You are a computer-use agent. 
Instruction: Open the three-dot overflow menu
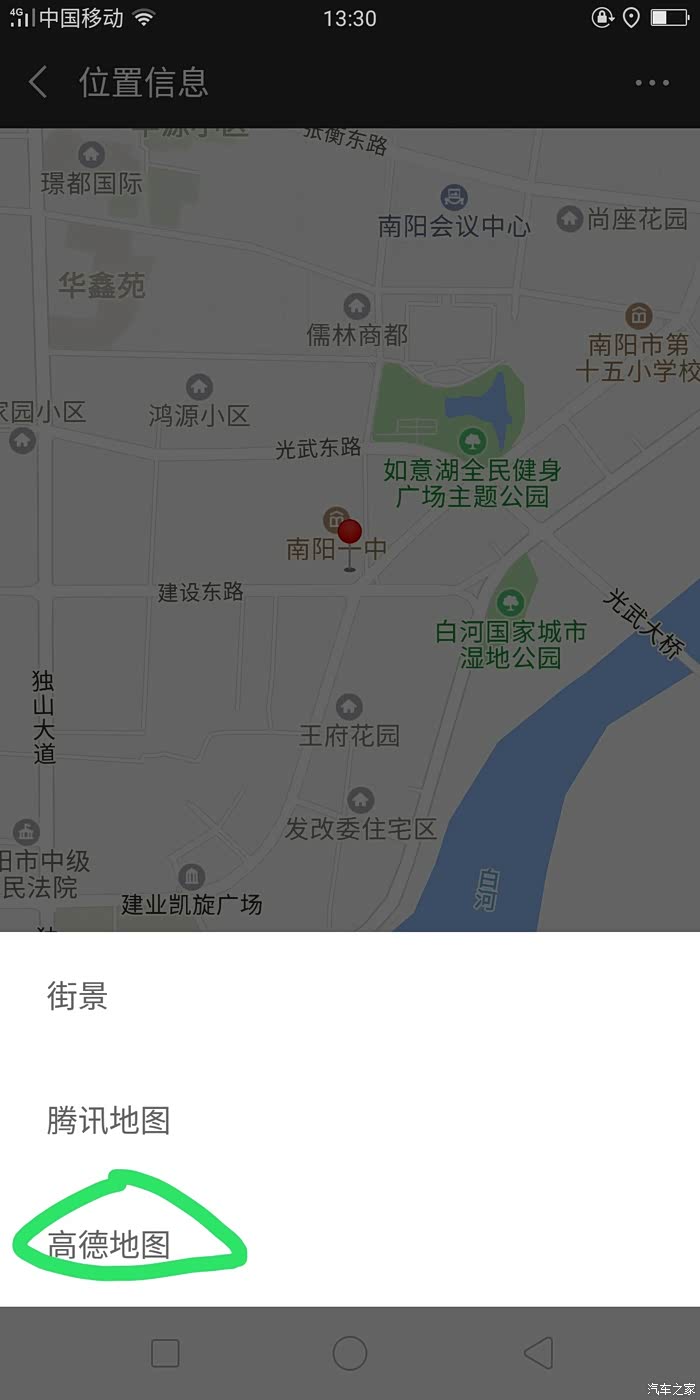[x=652, y=83]
